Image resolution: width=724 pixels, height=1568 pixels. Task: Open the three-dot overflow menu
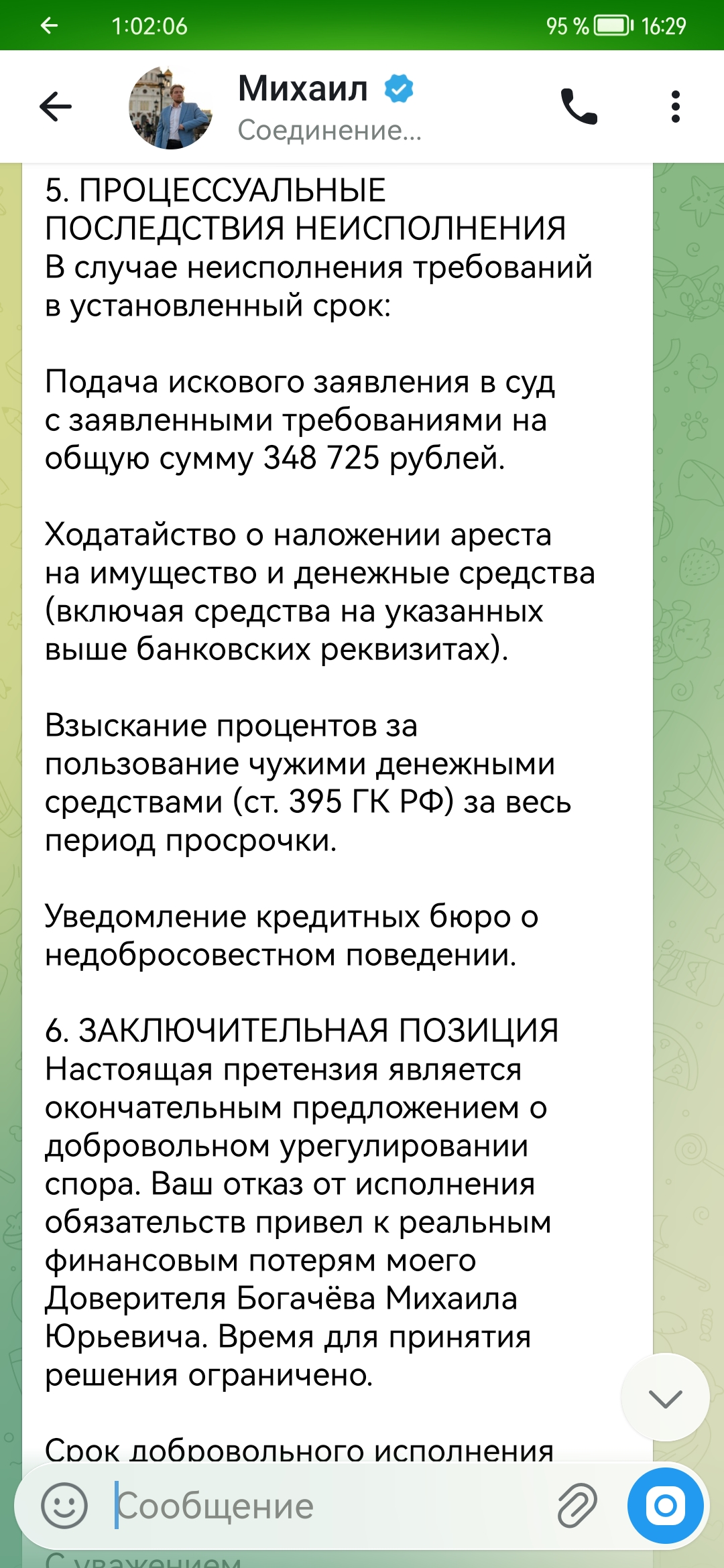tap(675, 107)
